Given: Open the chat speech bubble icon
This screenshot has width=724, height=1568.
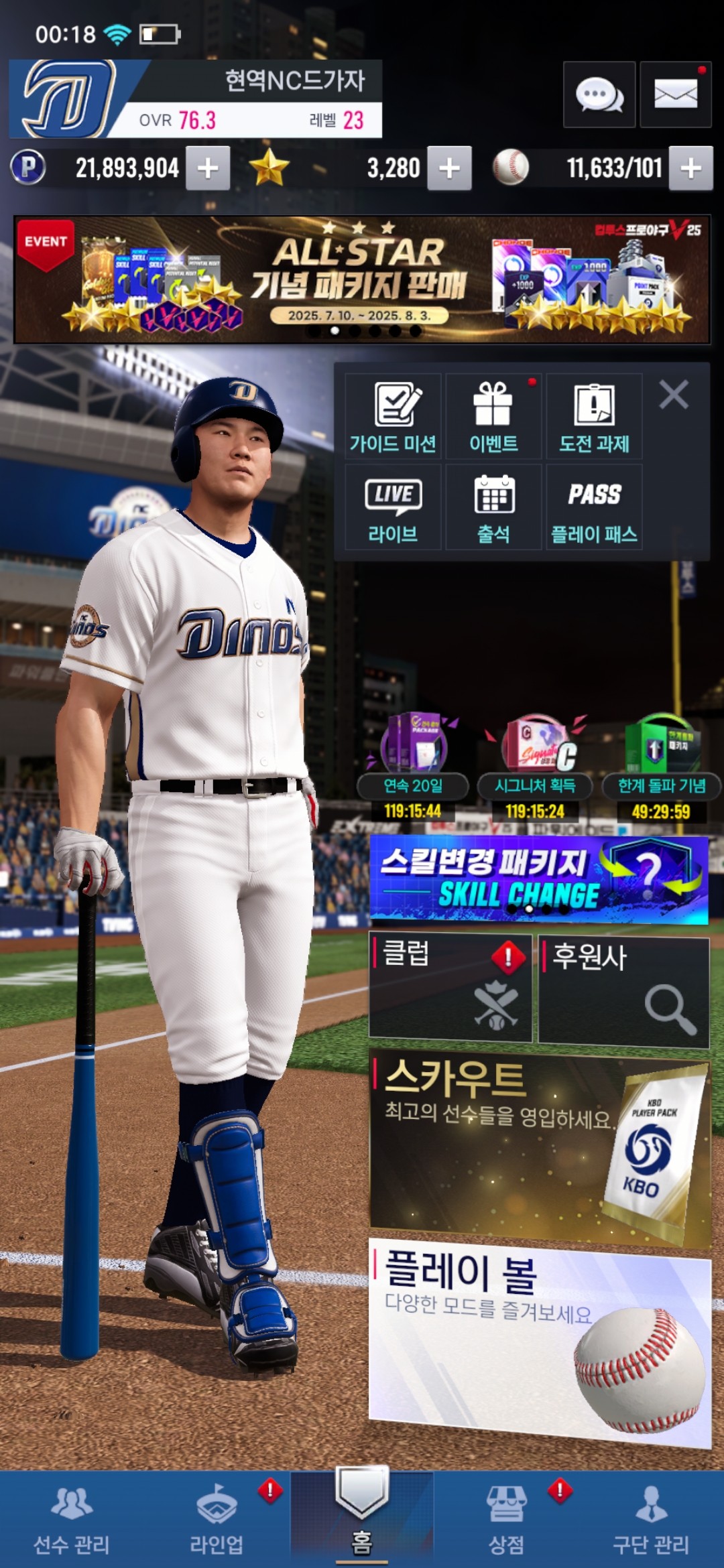Looking at the screenshot, I should pos(599,94).
